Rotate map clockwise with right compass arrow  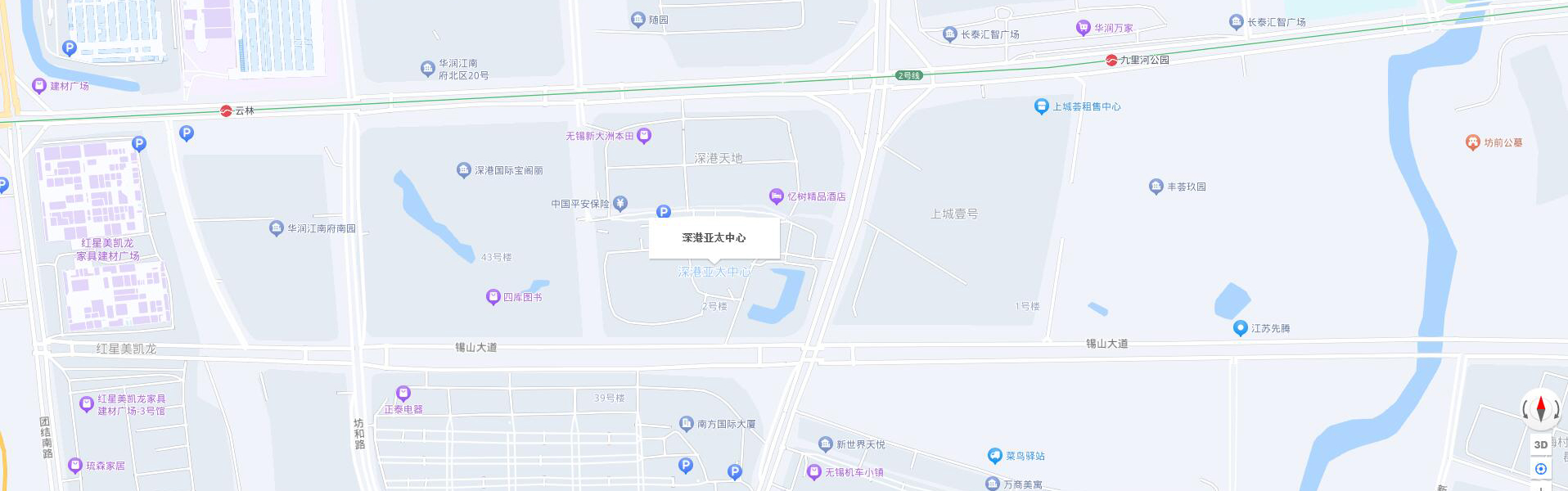click(1556, 409)
